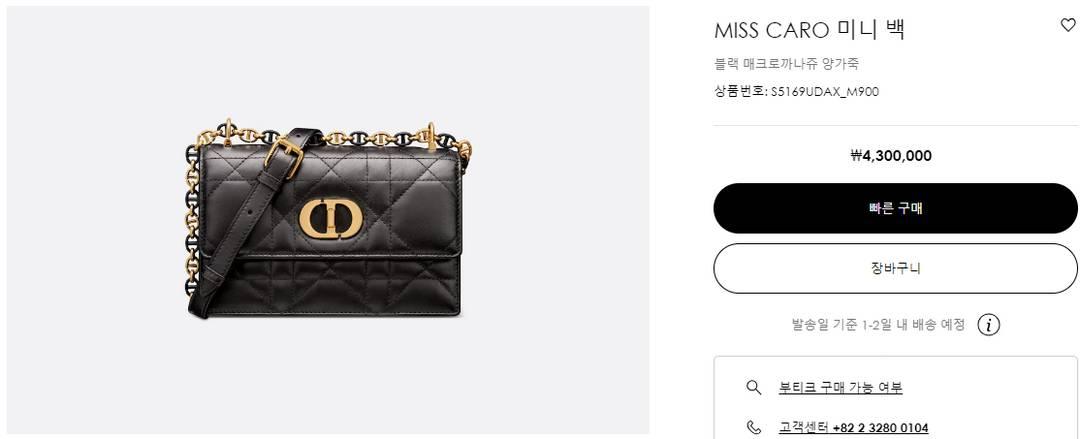This screenshot has width=1080, height=439.
Task: Add the bag to 장바구니 cart
Action: pyautogui.click(x=895, y=268)
